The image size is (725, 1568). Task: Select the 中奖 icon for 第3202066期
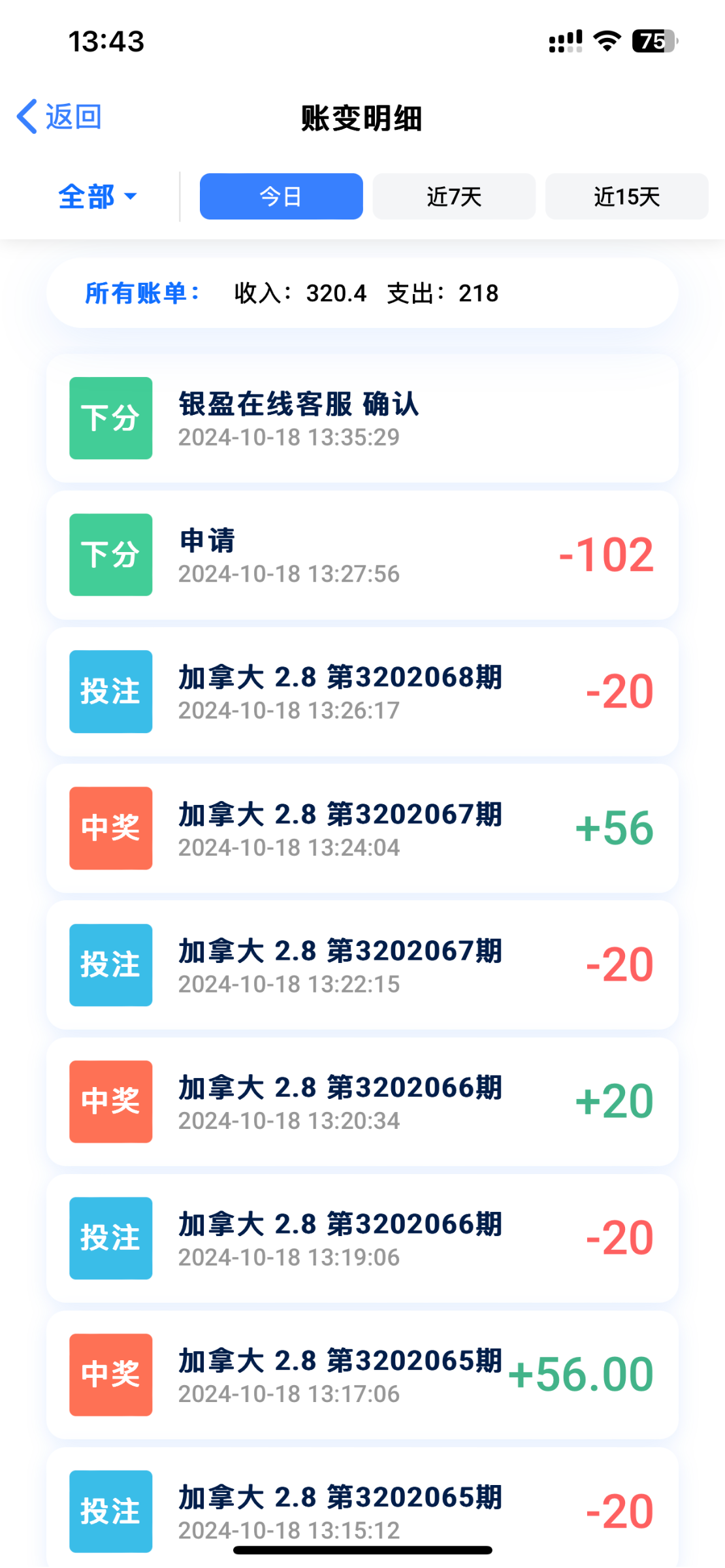tap(110, 1102)
